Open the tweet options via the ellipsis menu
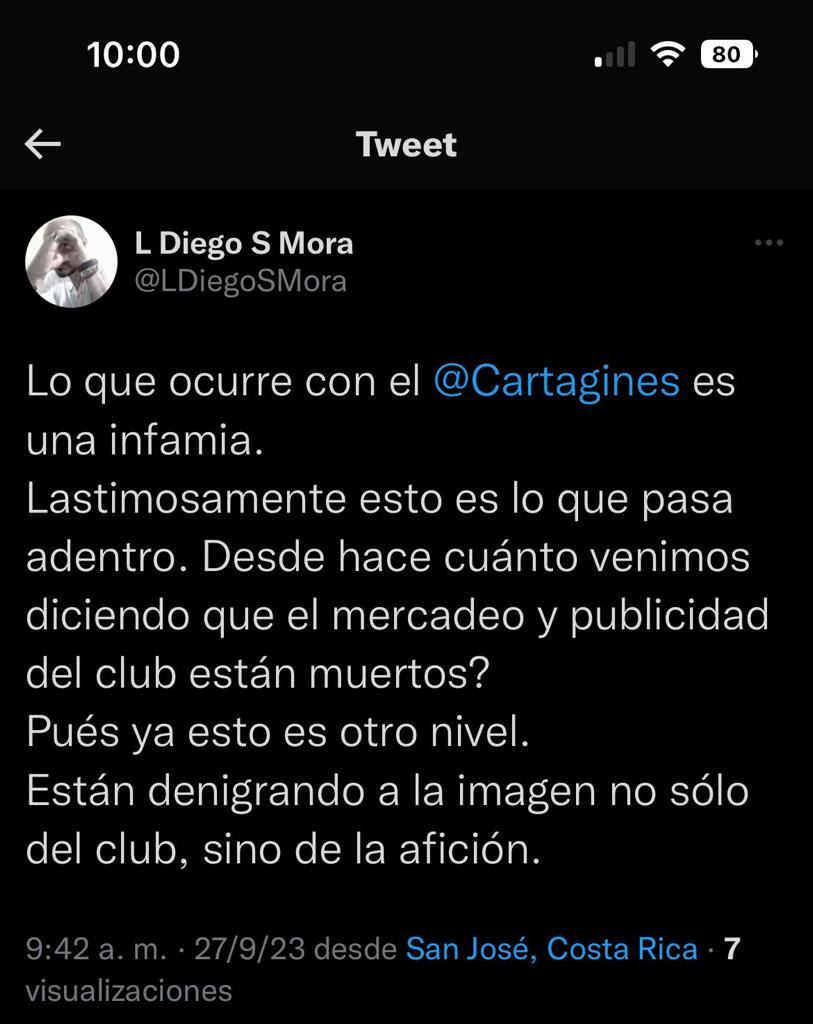813x1024 pixels. coord(769,240)
